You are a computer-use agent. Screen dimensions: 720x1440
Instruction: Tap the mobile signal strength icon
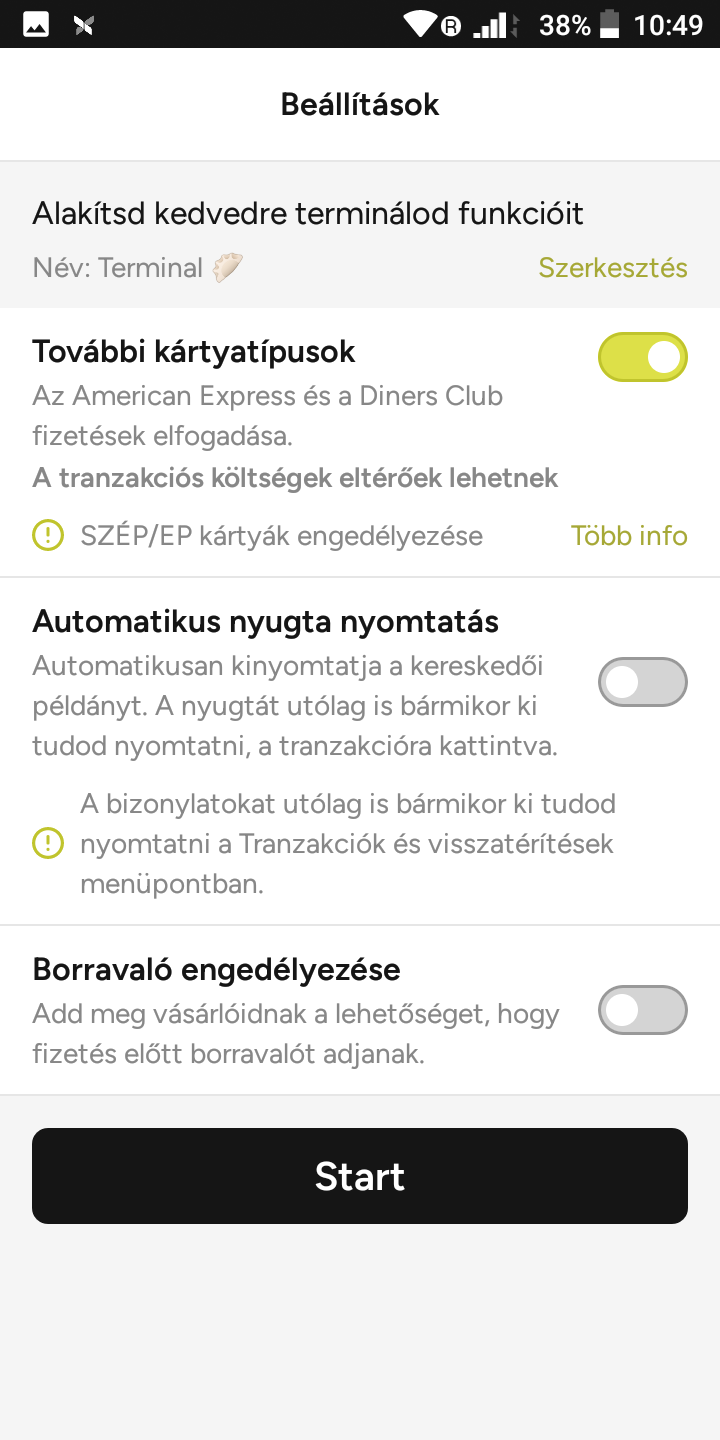tap(487, 24)
